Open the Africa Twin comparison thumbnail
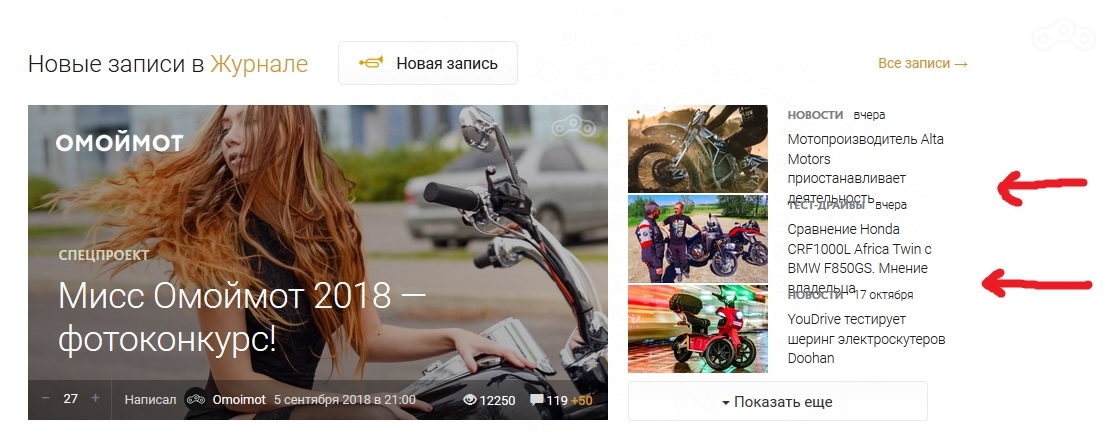 pos(697,239)
